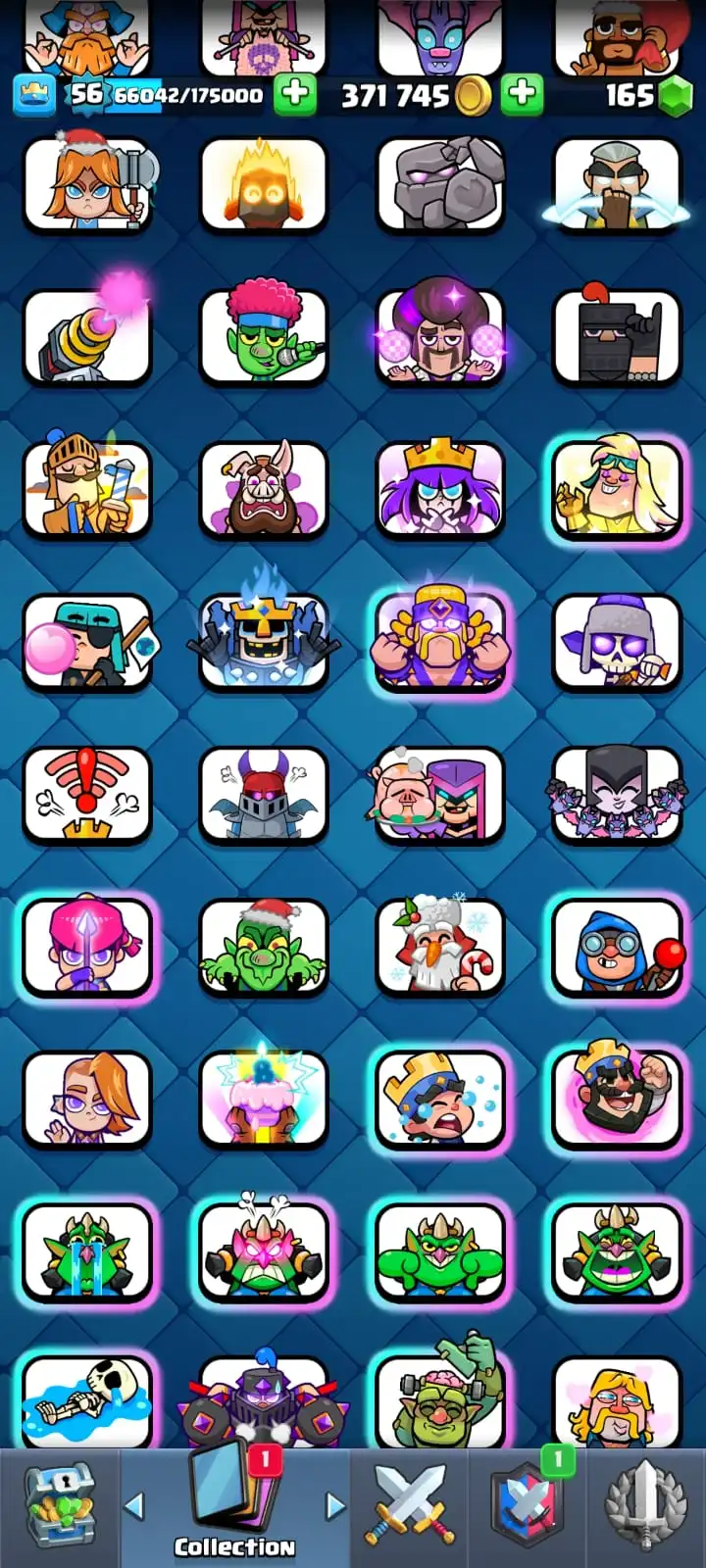
Task: Select the Wi-Fi error warning emote
Action: (87, 794)
